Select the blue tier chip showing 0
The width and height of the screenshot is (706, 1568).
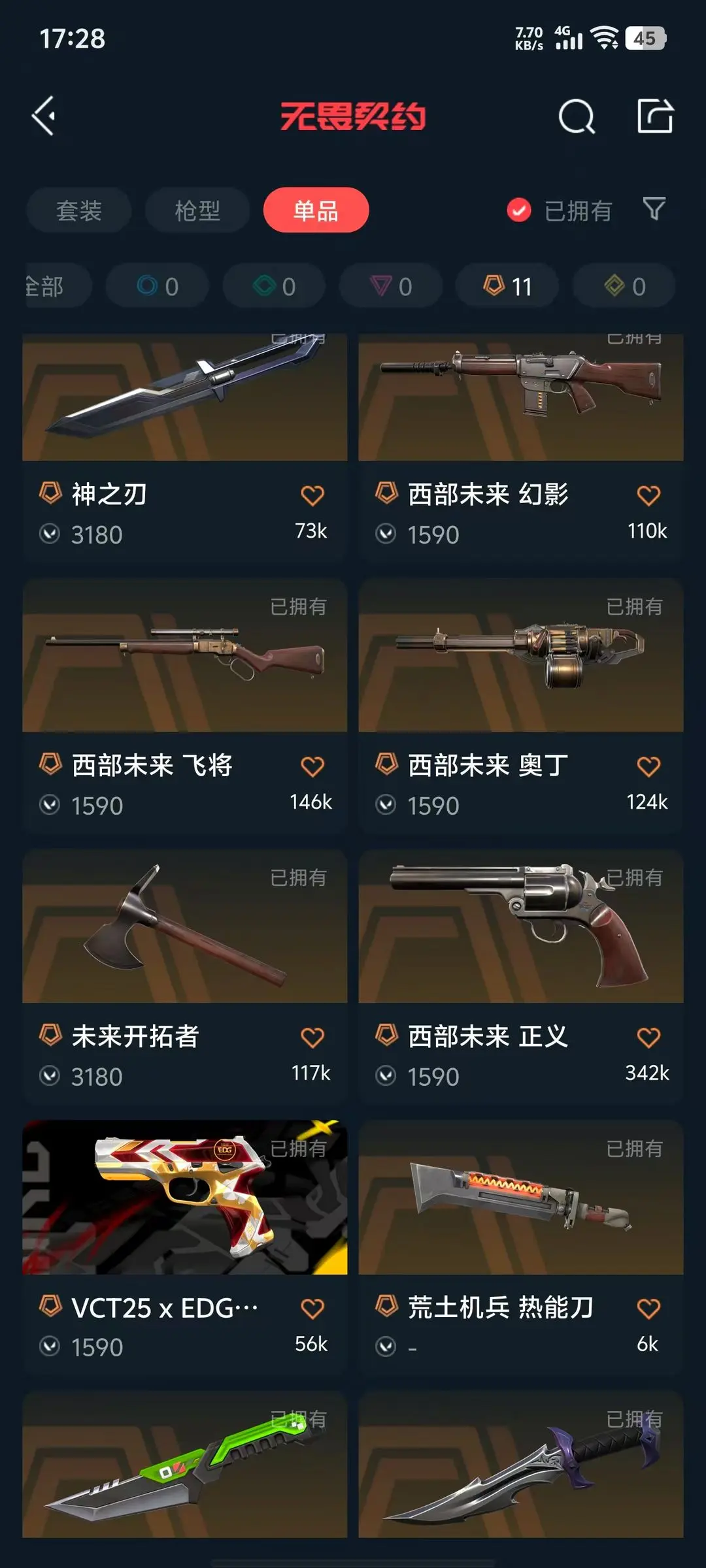pyautogui.click(x=158, y=286)
